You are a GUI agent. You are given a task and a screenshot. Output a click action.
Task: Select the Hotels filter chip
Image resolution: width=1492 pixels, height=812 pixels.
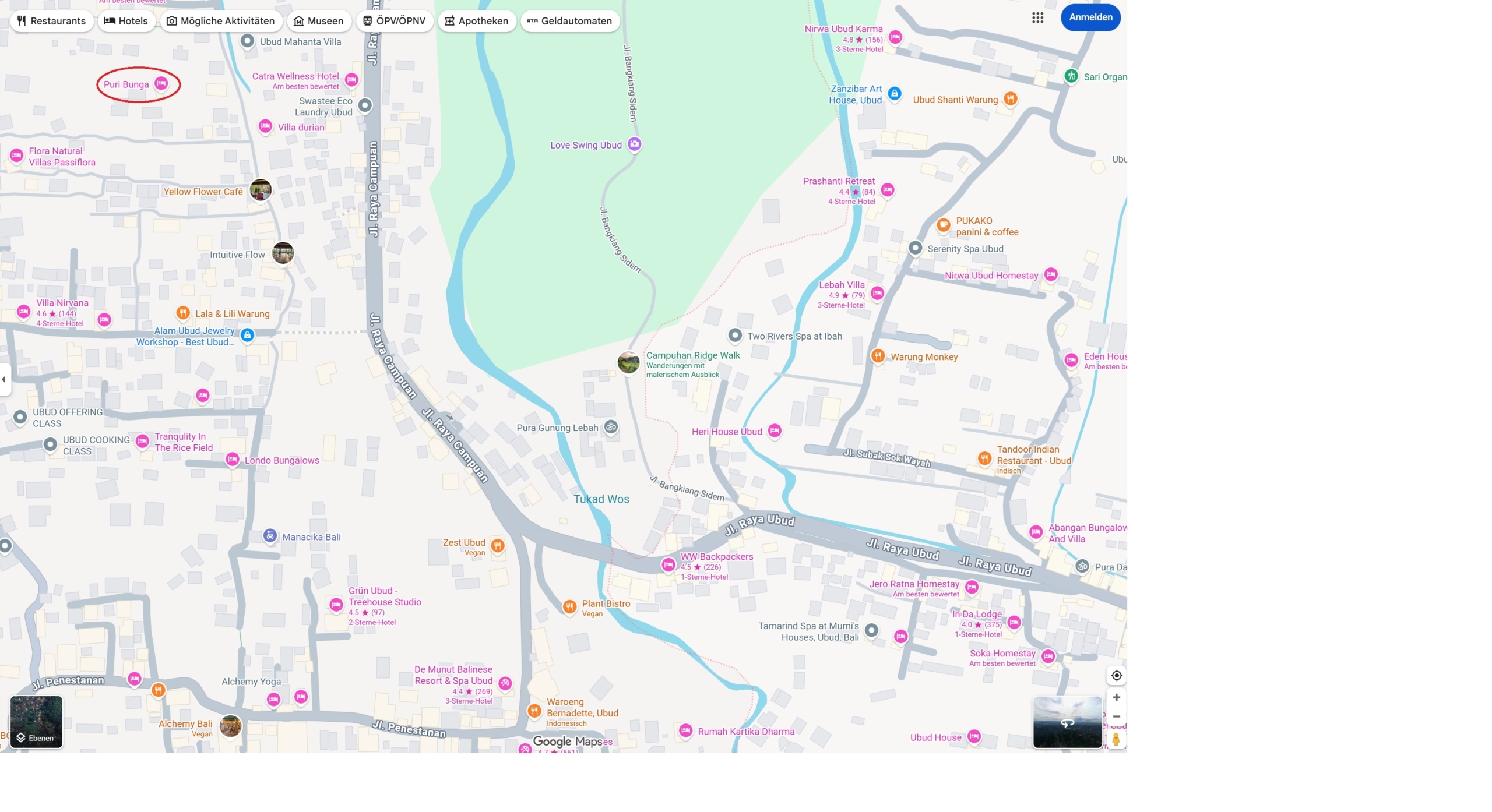click(126, 21)
